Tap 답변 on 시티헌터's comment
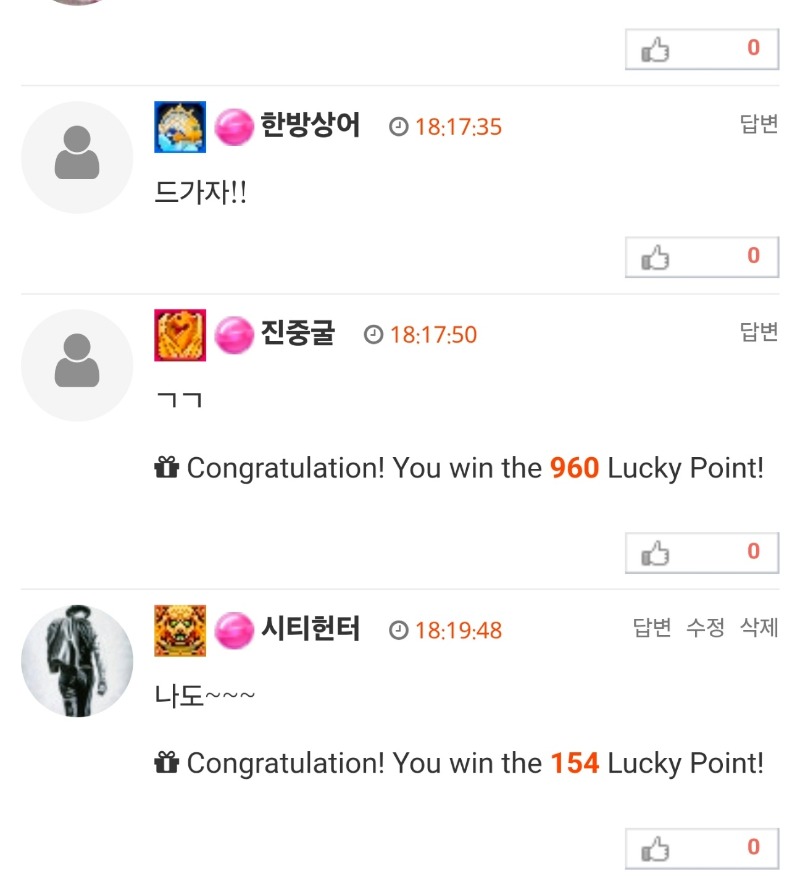This screenshot has height=895, width=800. pos(651,628)
